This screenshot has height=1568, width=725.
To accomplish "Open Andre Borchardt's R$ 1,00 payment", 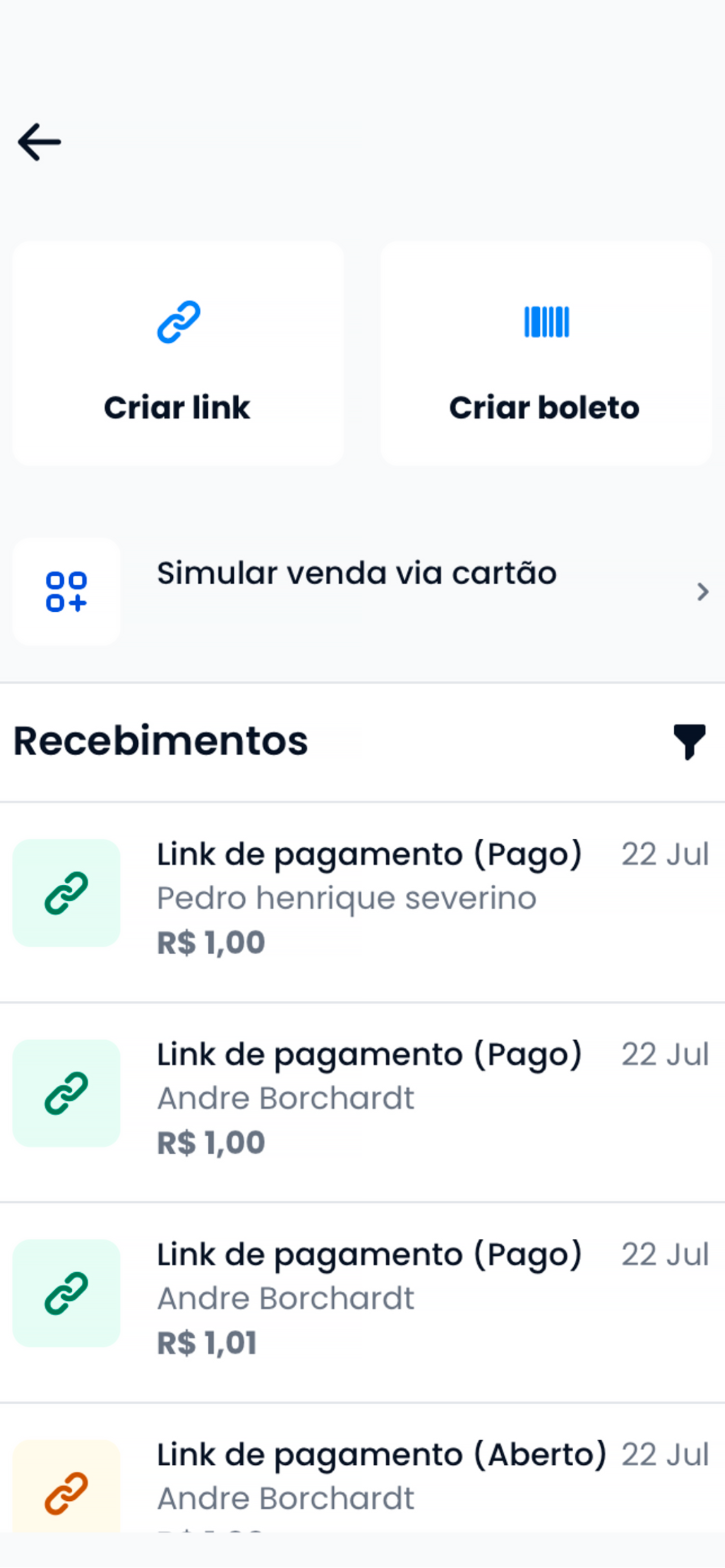I will 362,1102.
